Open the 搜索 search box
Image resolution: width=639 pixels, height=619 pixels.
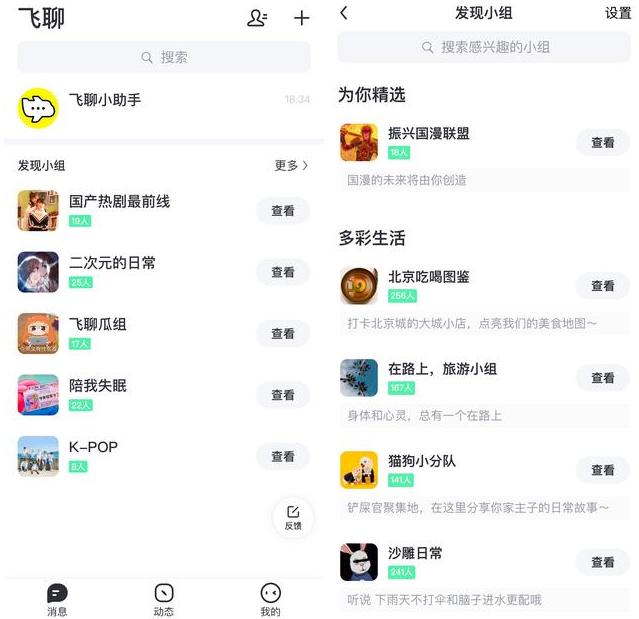click(164, 57)
